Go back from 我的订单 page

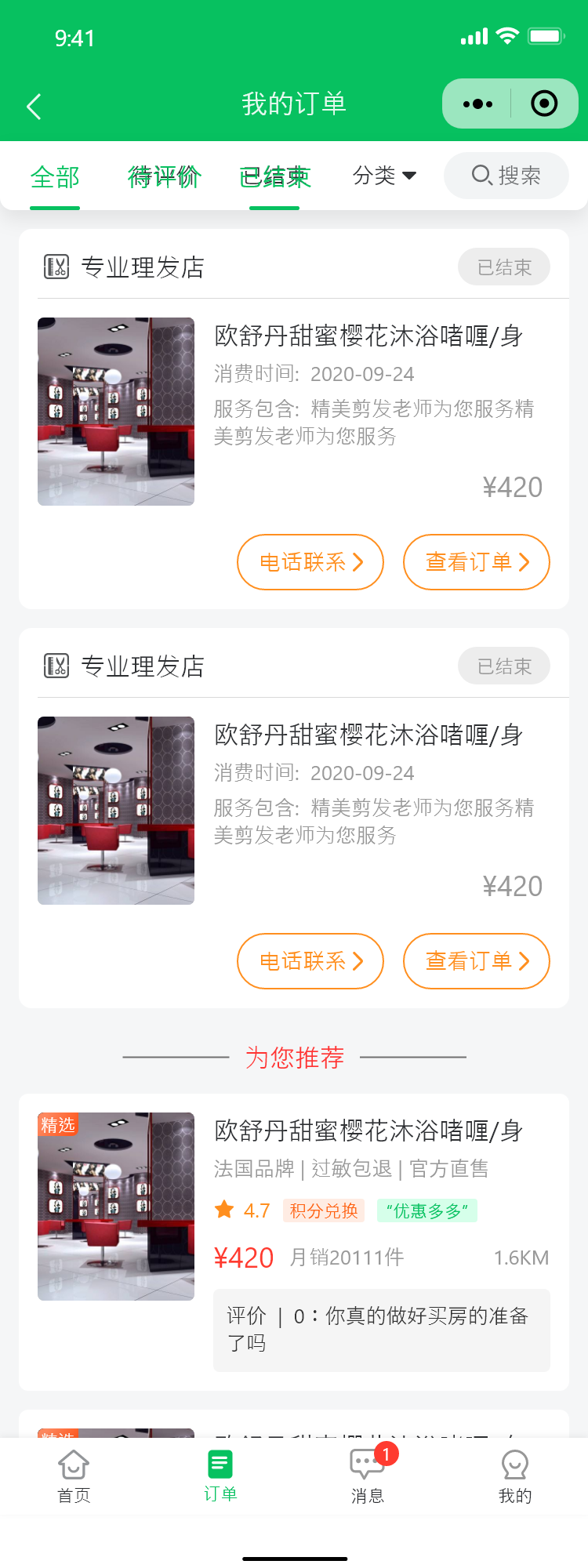coord(34,106)
